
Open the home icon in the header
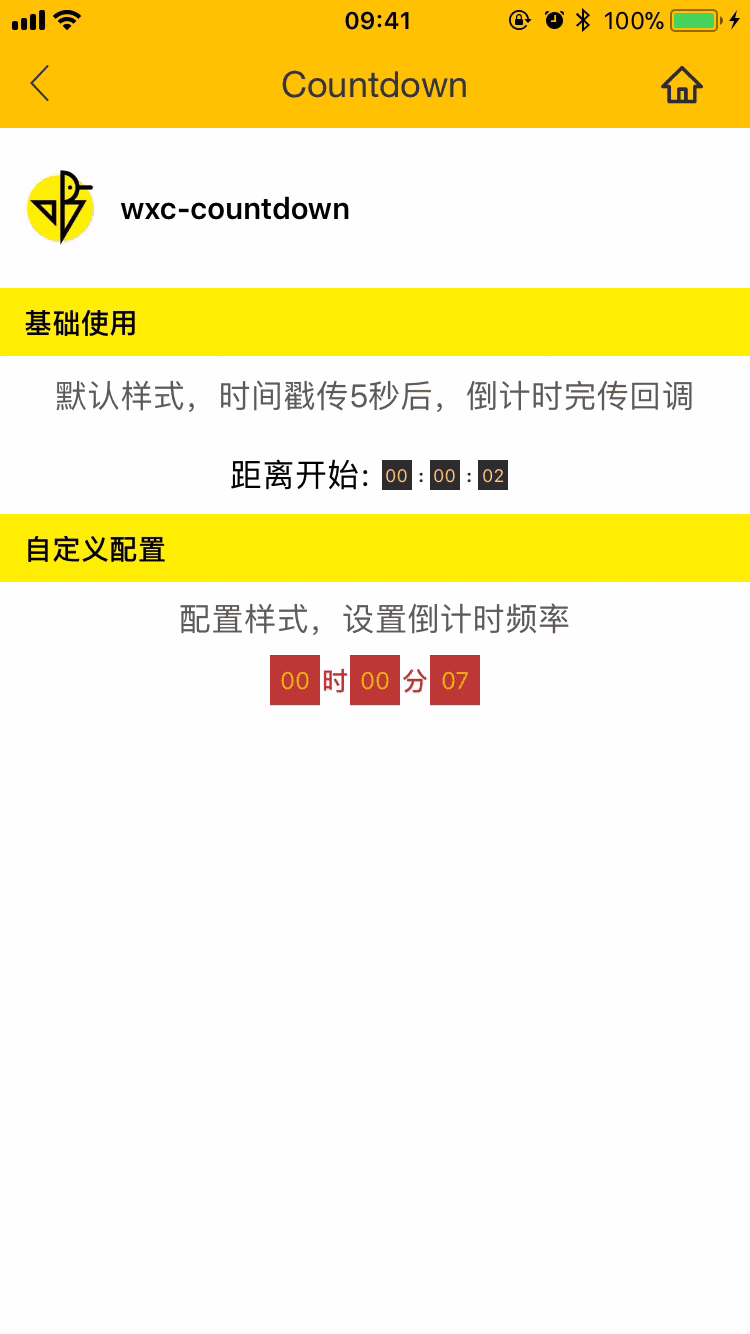tap(682, 85)
